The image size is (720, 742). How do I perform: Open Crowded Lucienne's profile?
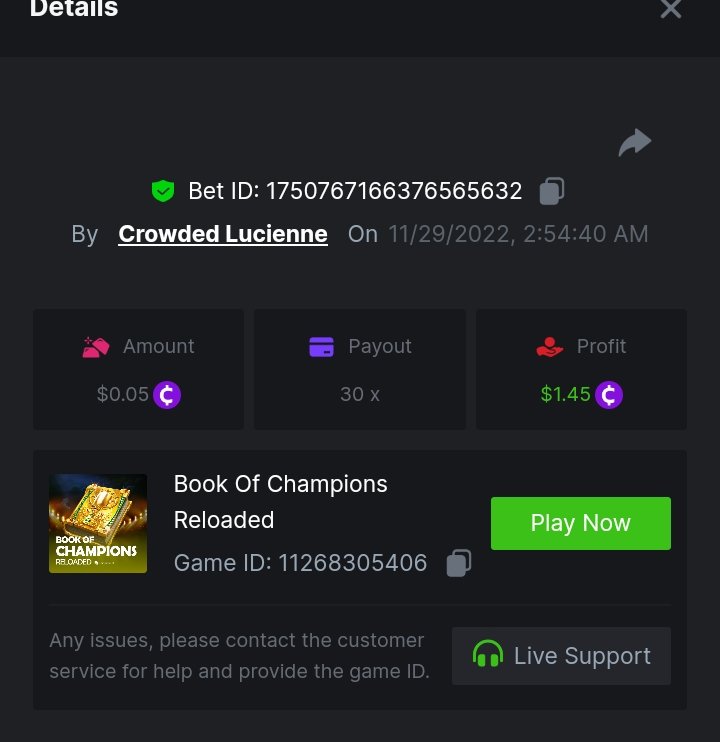223,234
